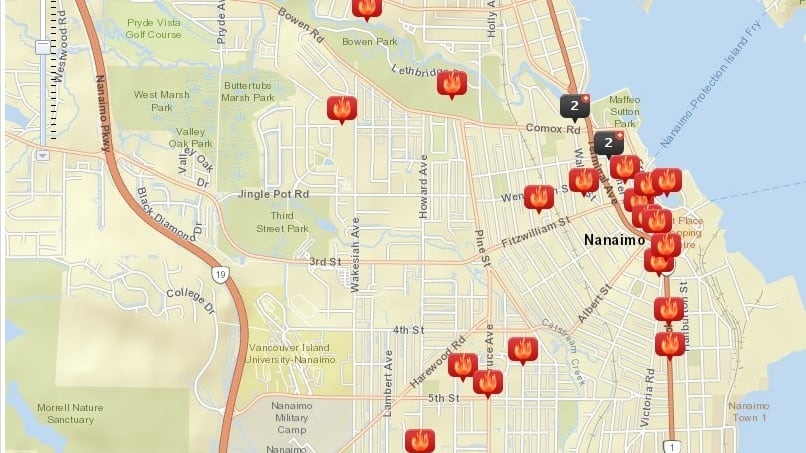Open the 2-incident cluster beside Maffeo Sutton Park
The image size is (806, 453).
(607, 142)
